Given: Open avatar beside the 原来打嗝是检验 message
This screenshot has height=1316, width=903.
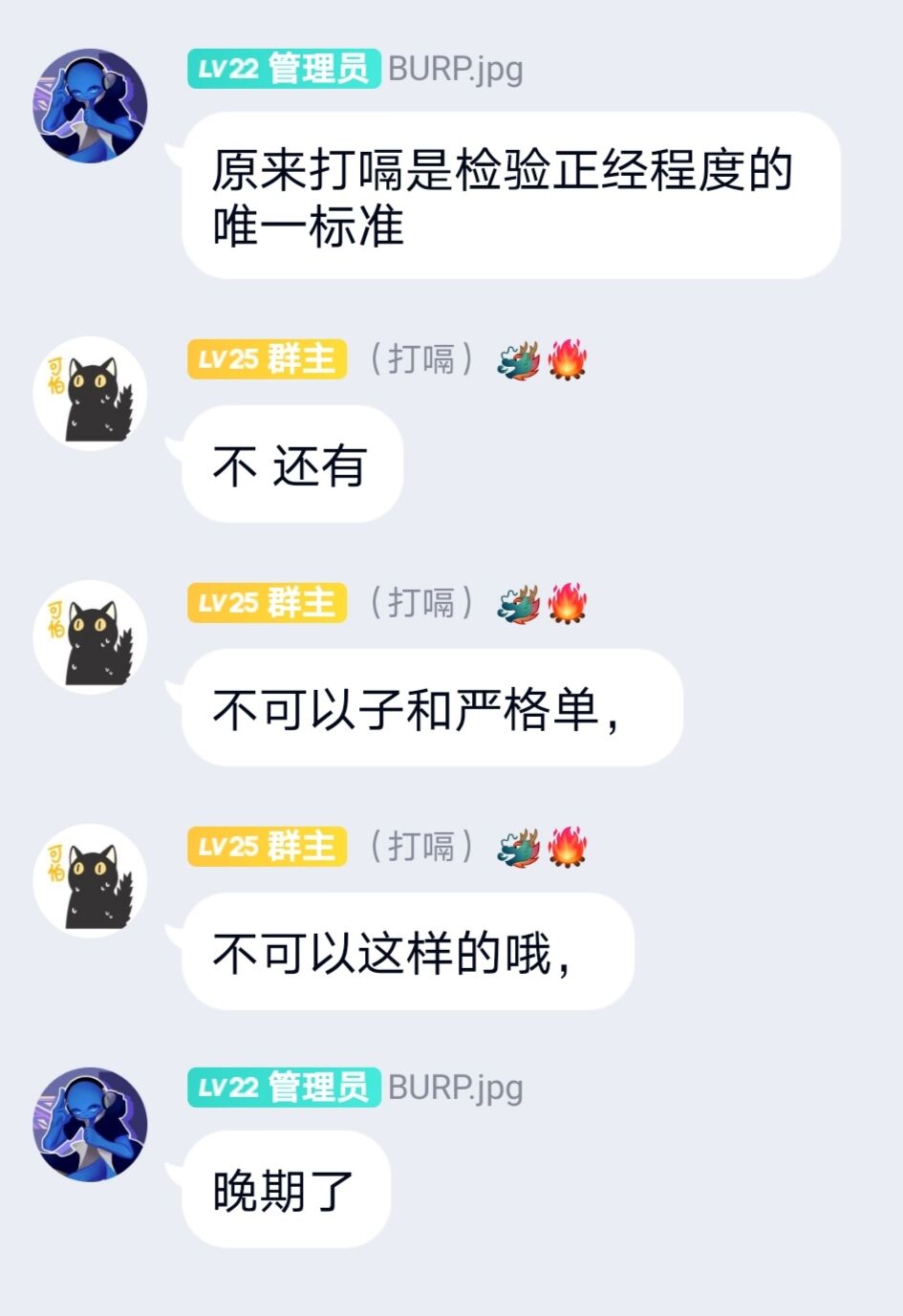Looking at the screenshot, I should 91,106.
